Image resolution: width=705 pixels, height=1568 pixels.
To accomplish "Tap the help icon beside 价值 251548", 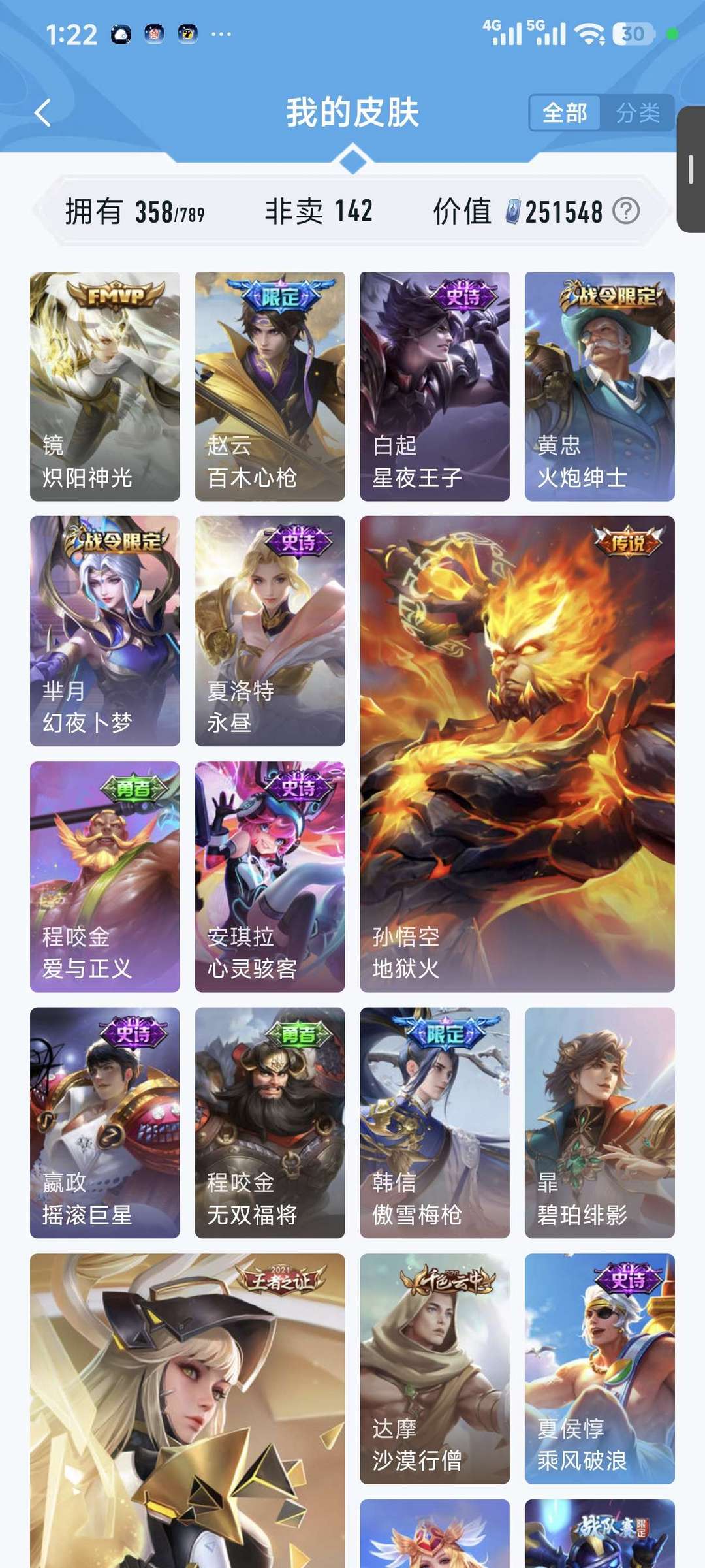I will click(x=626, y=211).
